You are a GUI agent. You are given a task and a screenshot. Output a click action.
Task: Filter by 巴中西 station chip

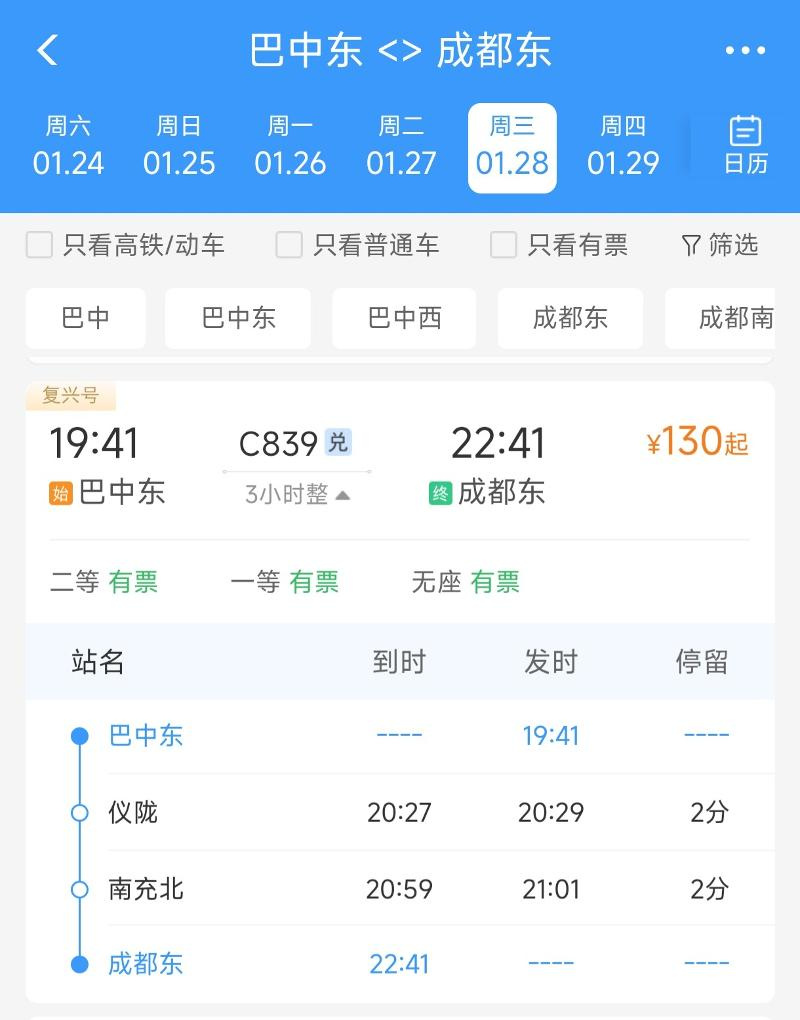click(x=404, y=318)
